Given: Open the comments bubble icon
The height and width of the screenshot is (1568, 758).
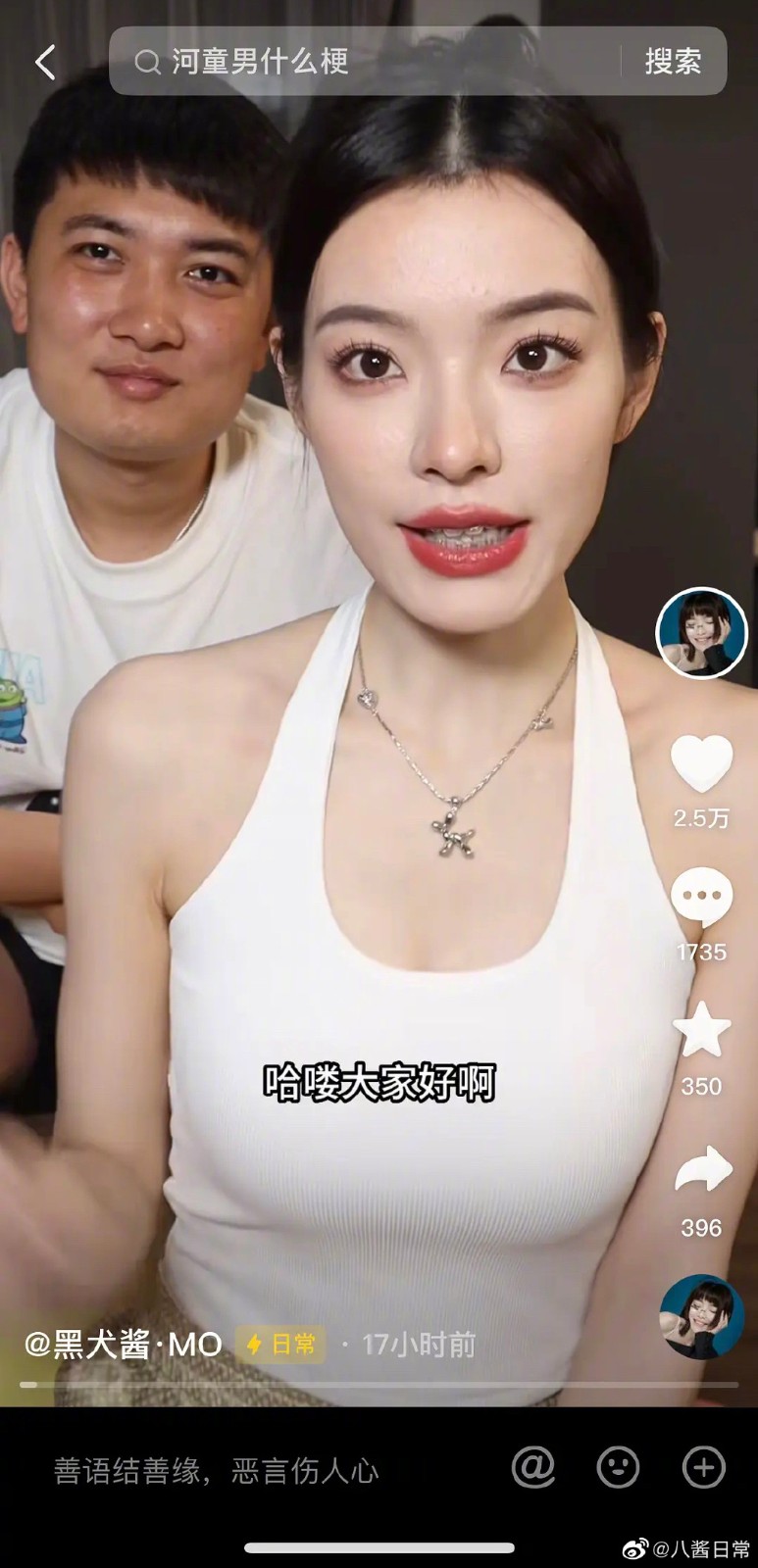Looking at the screenshot, I should 701,897.
